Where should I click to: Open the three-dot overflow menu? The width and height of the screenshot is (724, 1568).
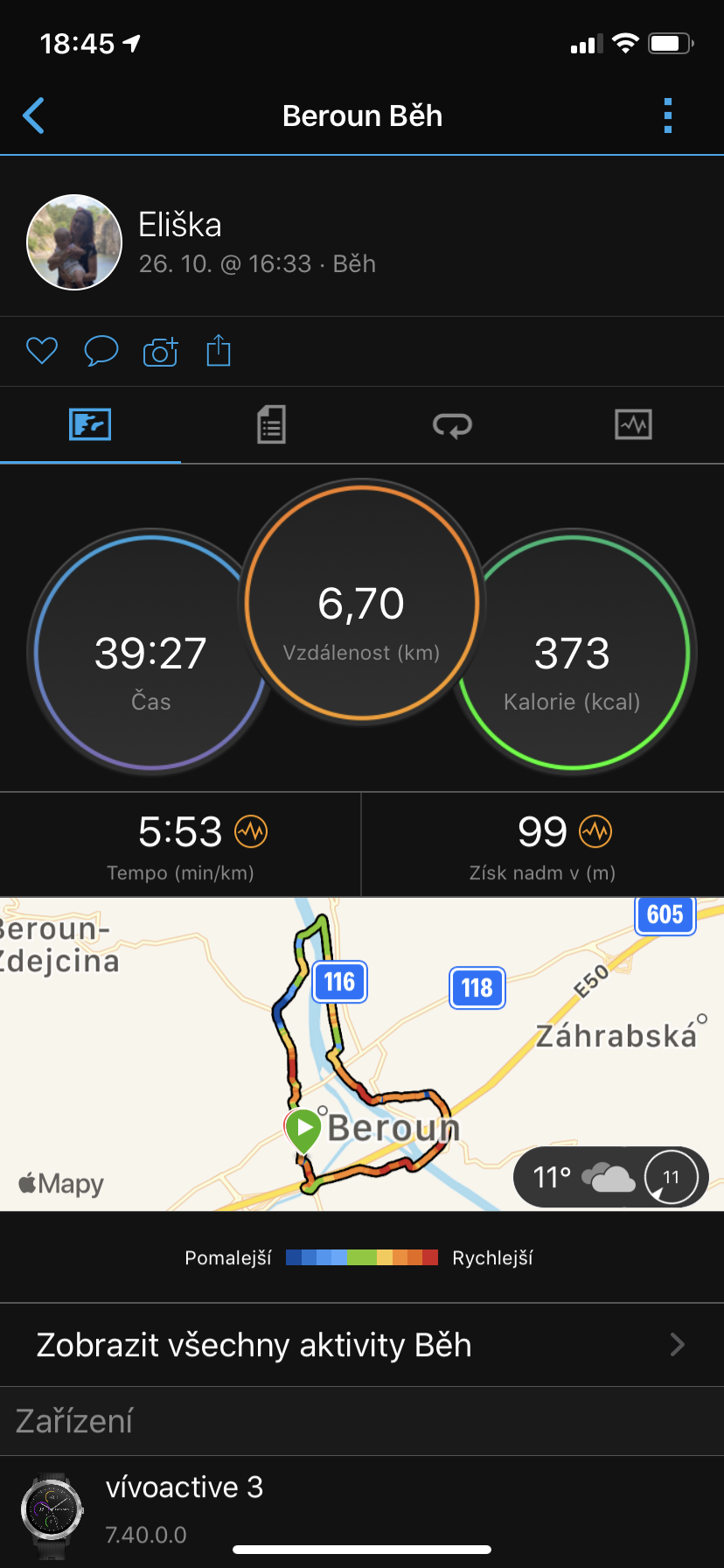pyautogui.click(x=668, y=115)
